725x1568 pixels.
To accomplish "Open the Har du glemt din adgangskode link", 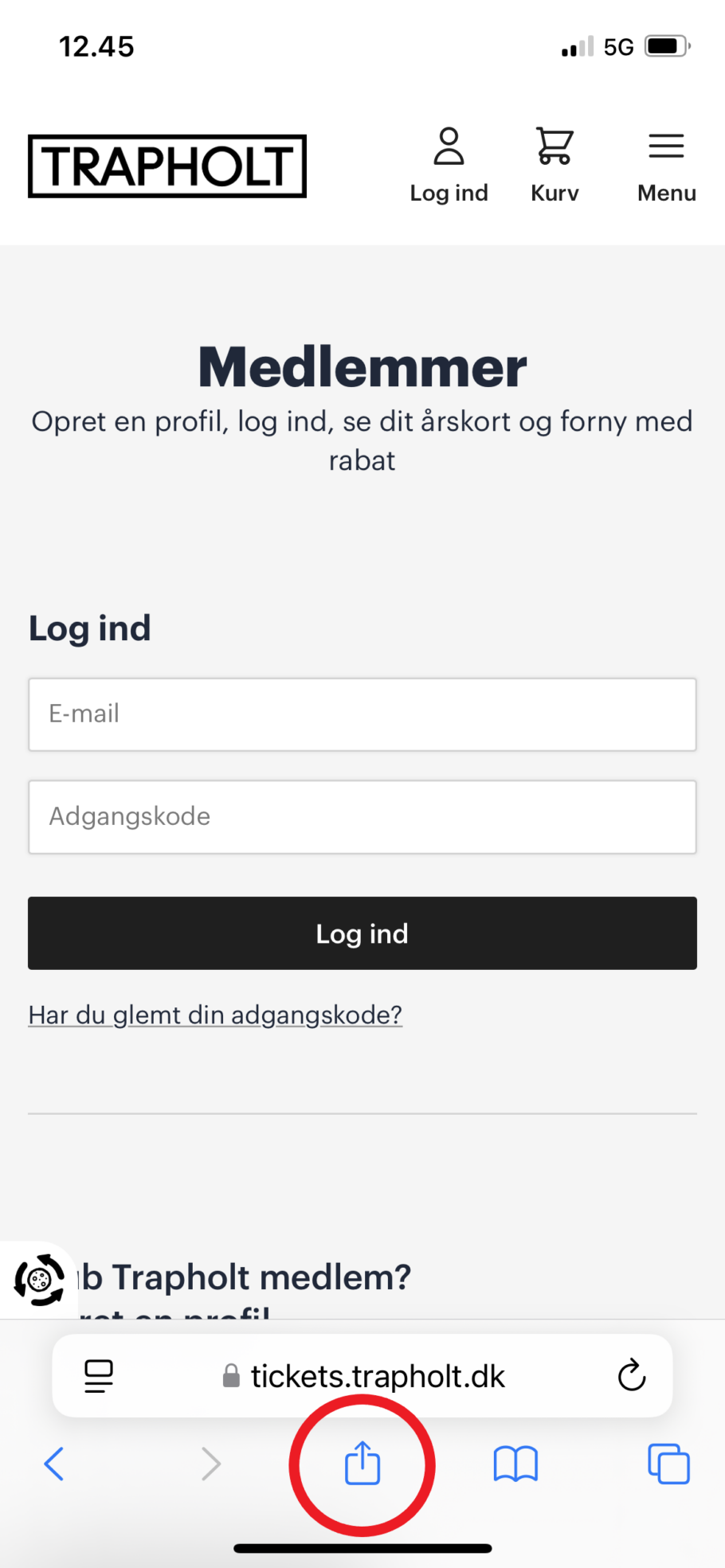I will [215, 1015].
